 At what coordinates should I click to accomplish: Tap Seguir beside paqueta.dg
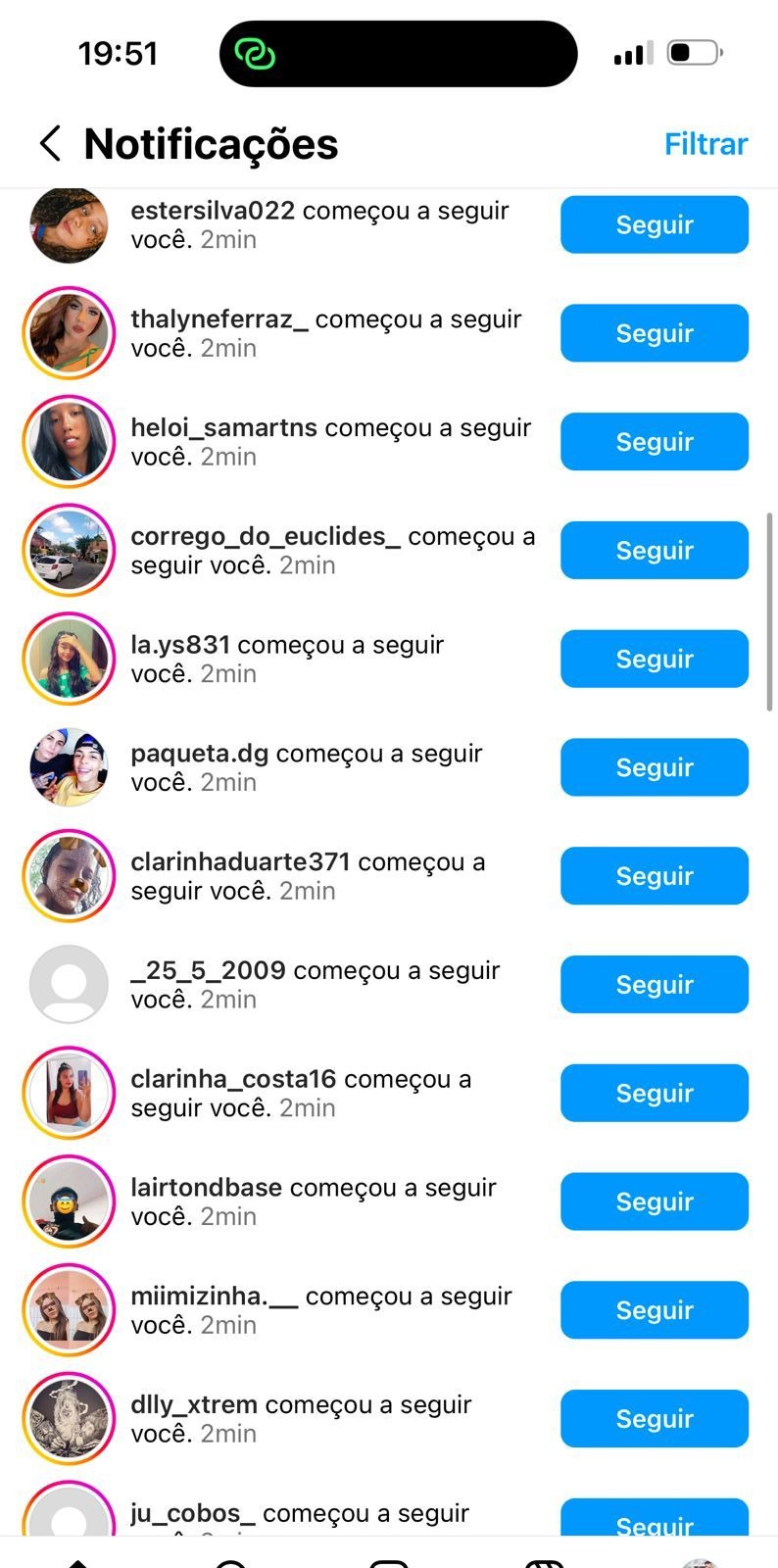point(654,768)
